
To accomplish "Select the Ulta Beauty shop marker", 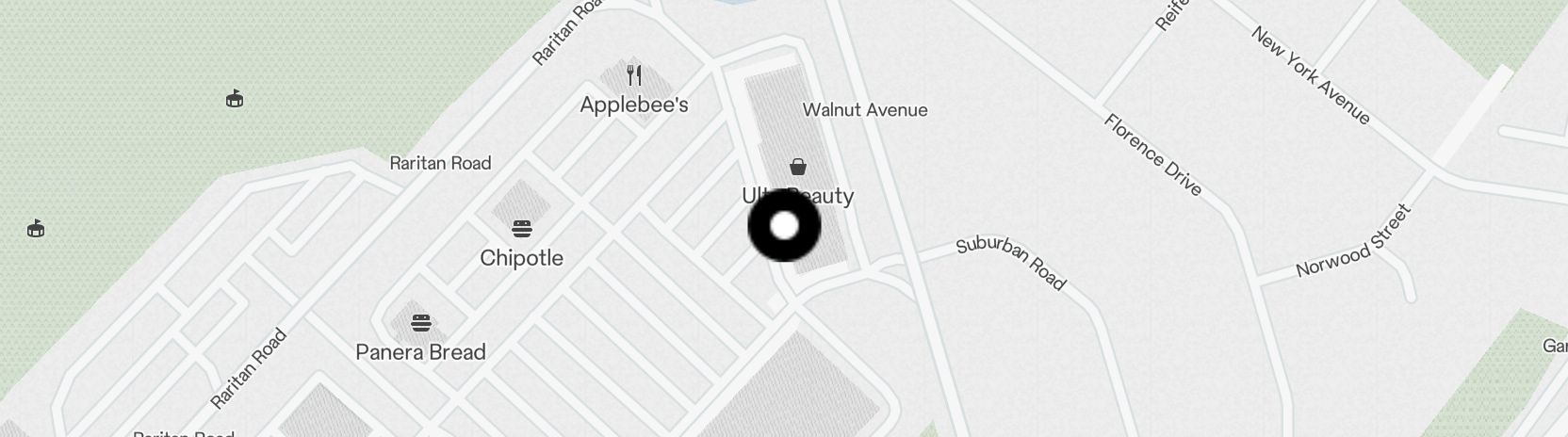I will (798, 168).
